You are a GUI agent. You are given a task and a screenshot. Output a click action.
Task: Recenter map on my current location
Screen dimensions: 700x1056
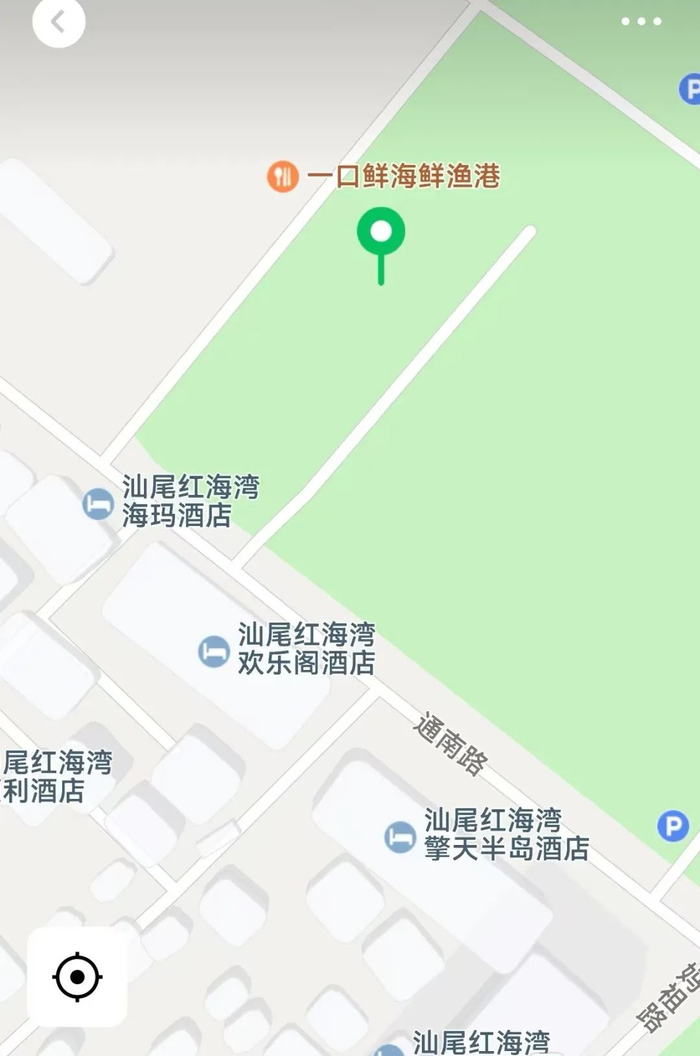pos(78,977)
